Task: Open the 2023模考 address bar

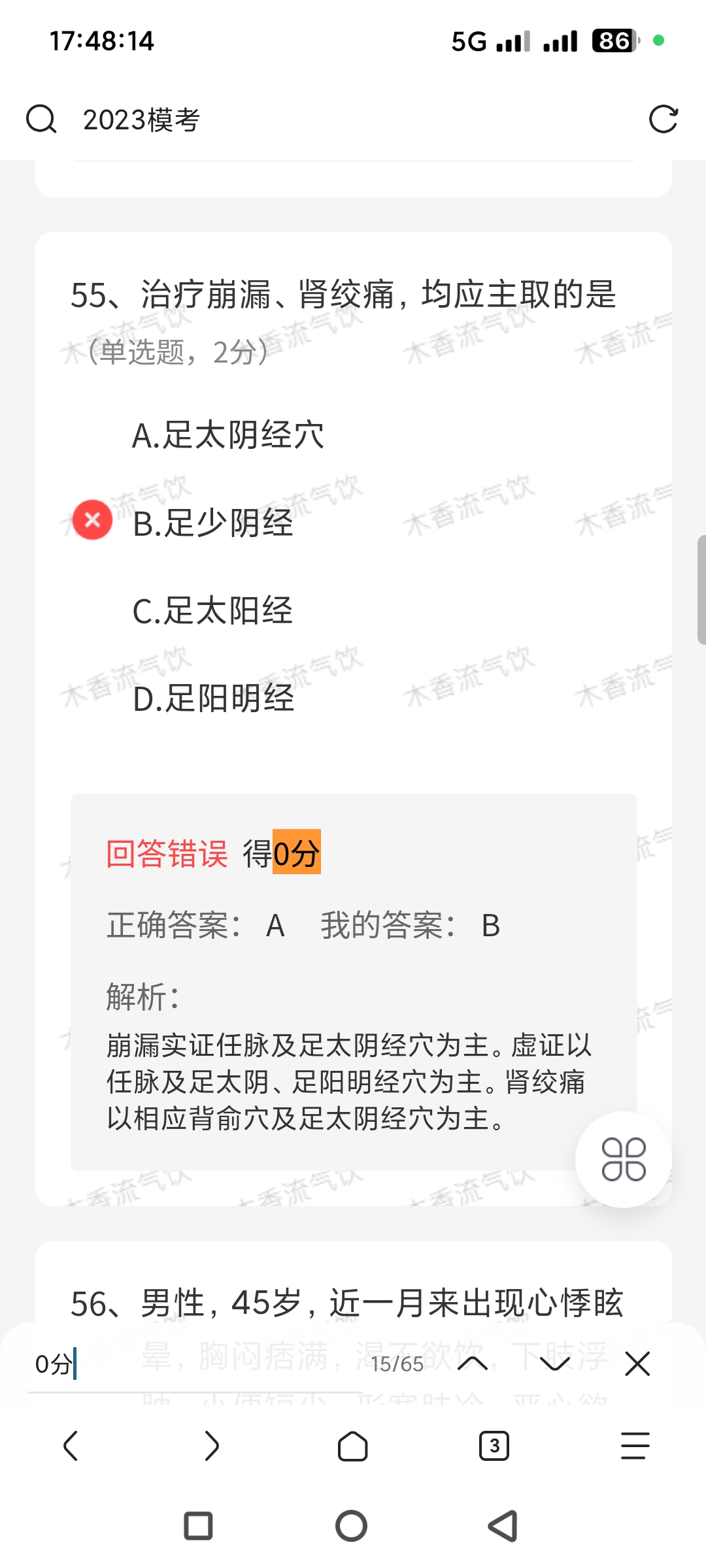Action: coord(327,120)
